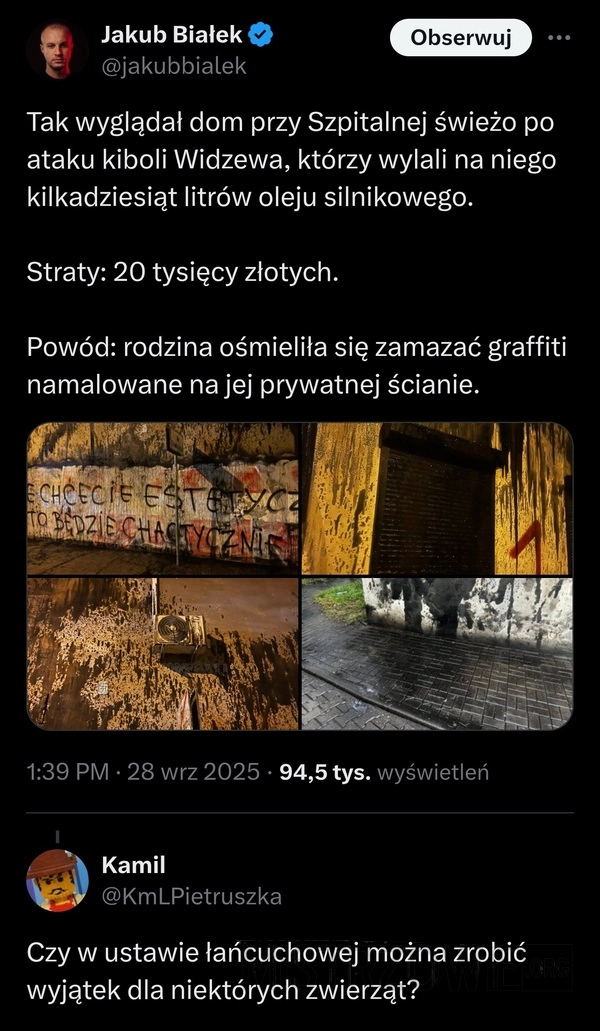Image resolution: width=600 pixels, height=1031 pixels.
Task: Follow Jakub Białek with the Obserwuj button
Action: [x=461, y=38]
